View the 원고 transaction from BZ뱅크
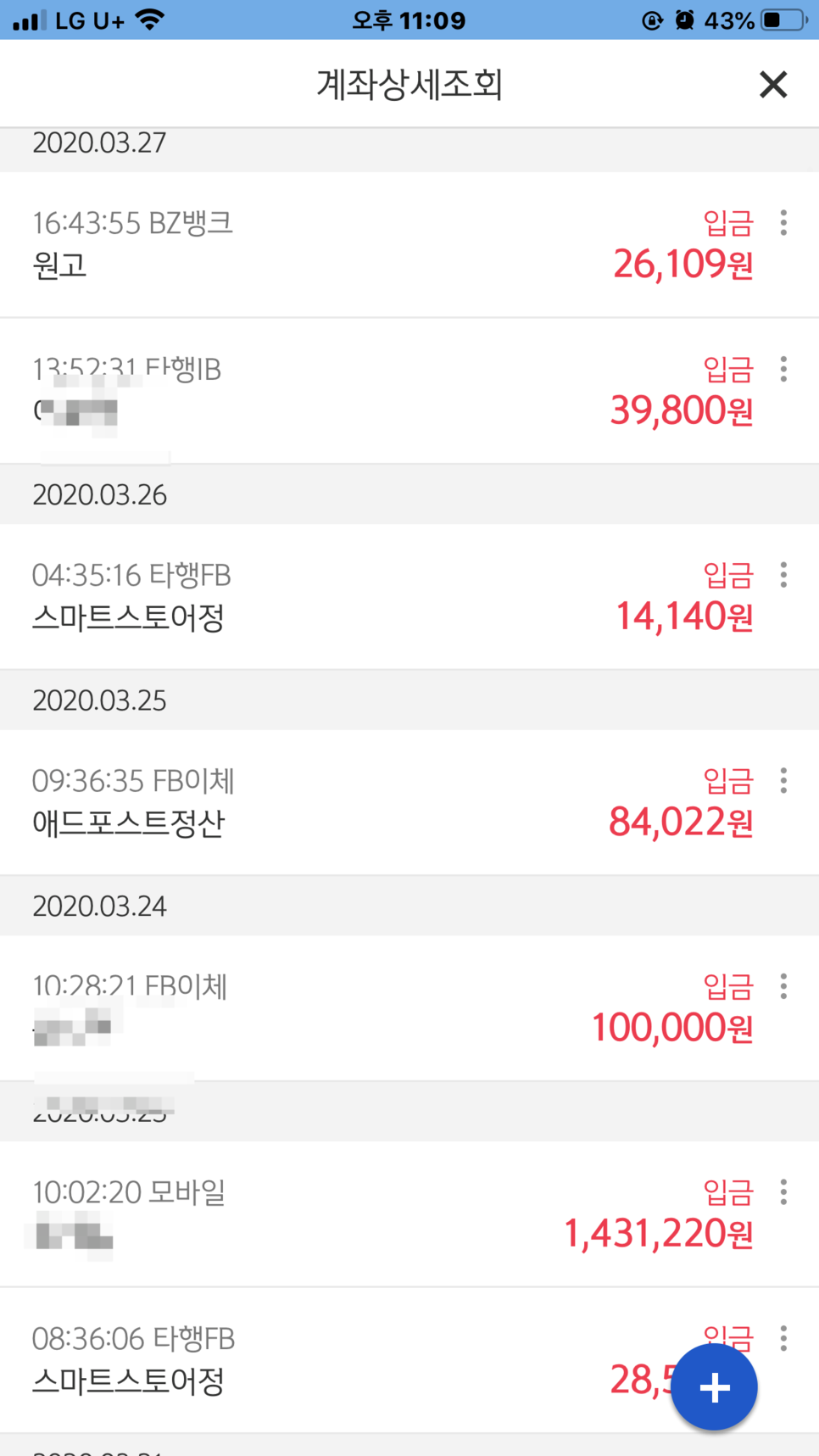819x1456 pixels. click(339, 245)
